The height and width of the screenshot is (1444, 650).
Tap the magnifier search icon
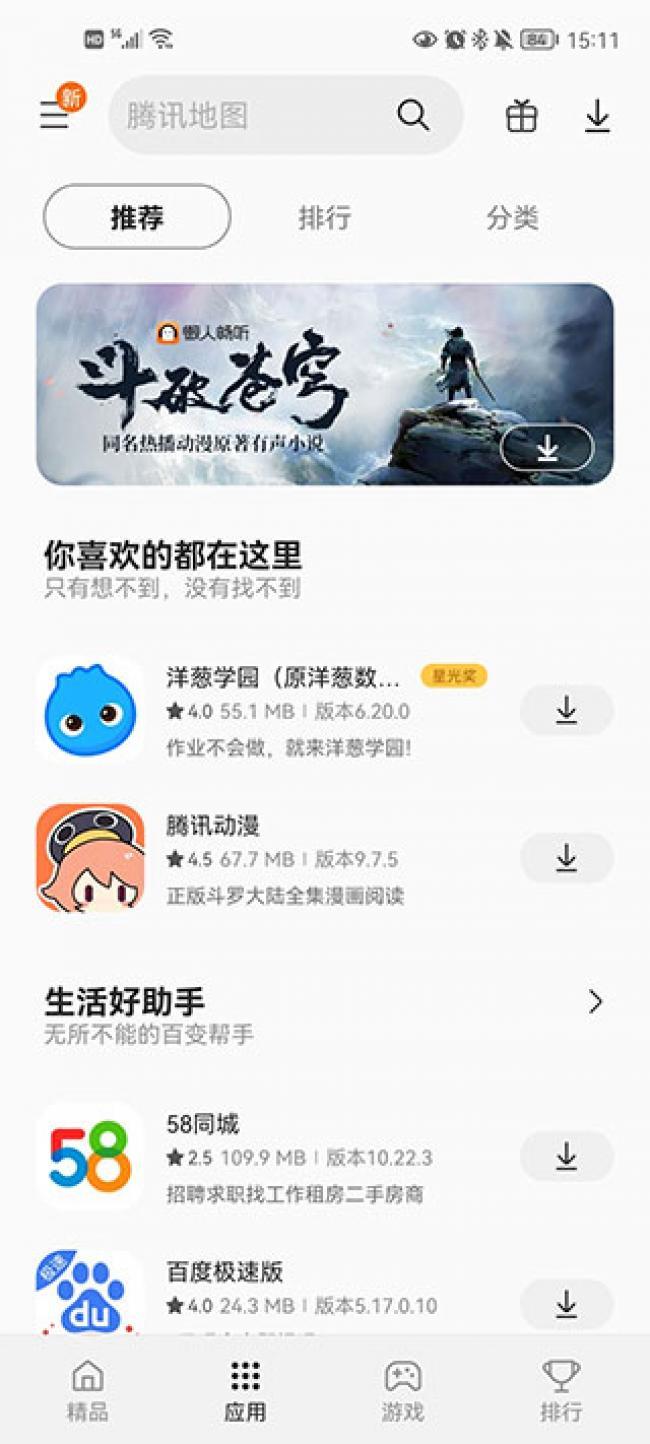[x=413, y=116]
